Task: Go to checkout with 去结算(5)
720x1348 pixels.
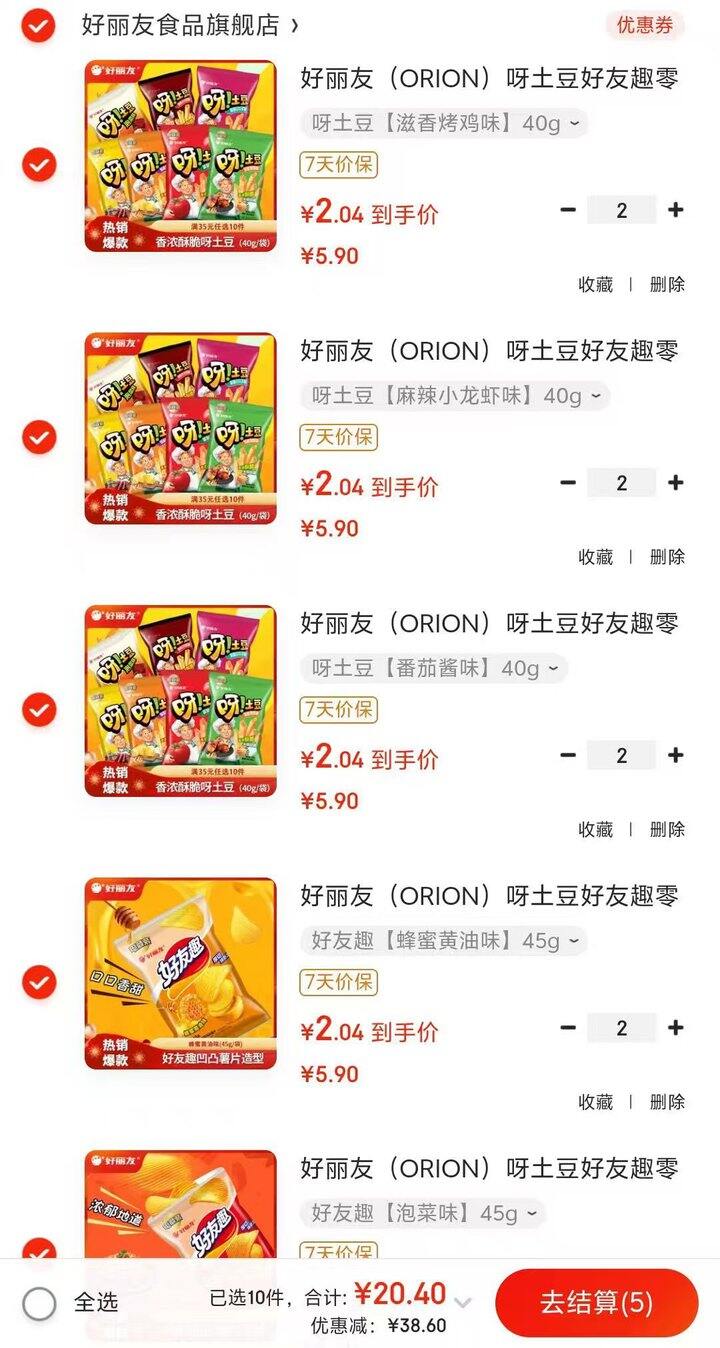Action: (596, 1302)
